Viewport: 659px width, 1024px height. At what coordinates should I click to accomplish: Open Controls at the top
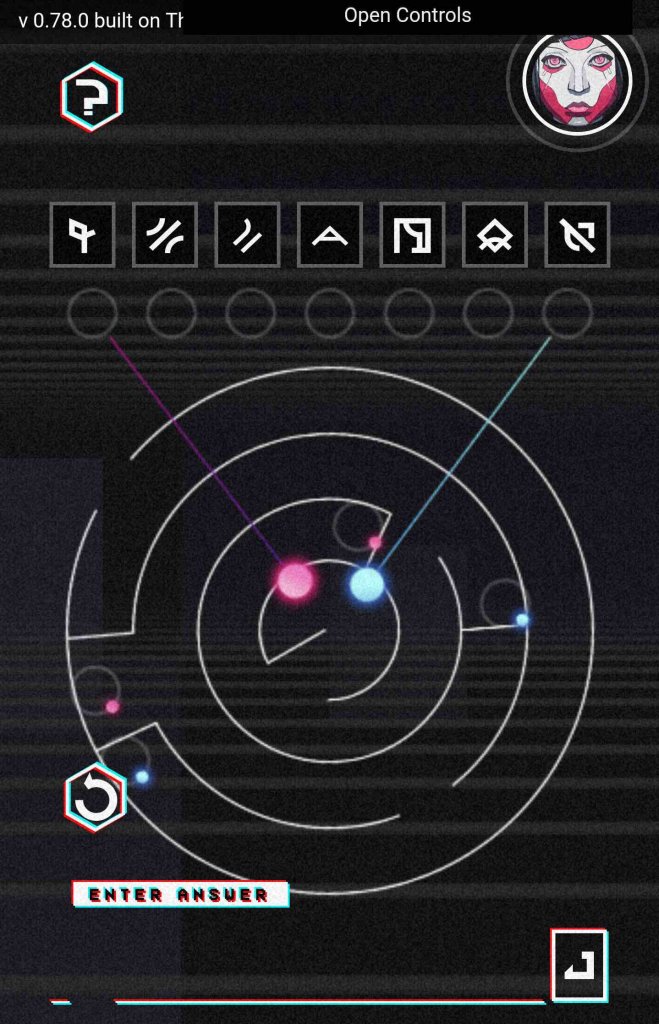[407, 16]
